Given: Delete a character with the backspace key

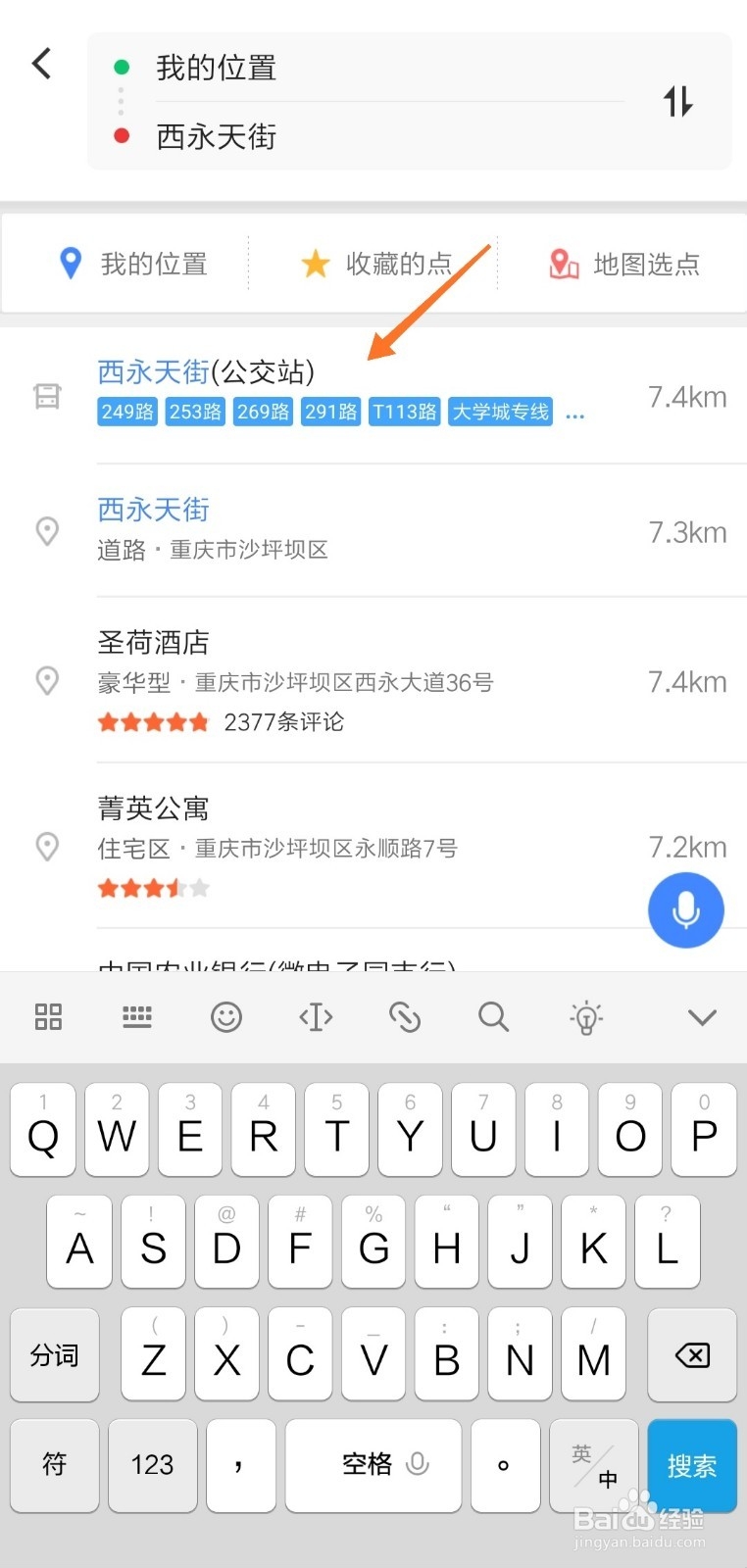Looking at the screenshot, I should pos(692,1355).
